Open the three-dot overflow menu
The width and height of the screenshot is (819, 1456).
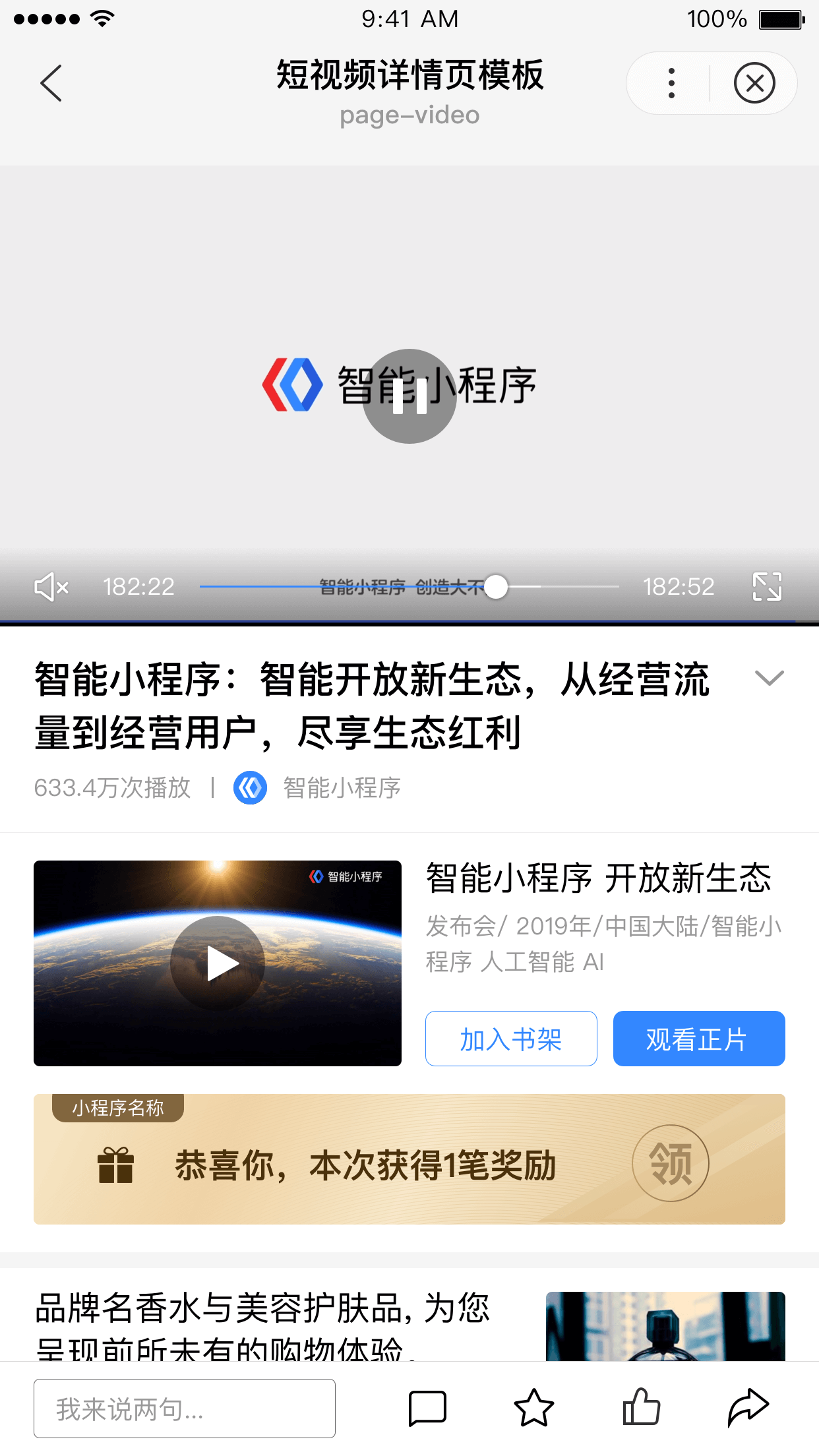click(671, 84)
